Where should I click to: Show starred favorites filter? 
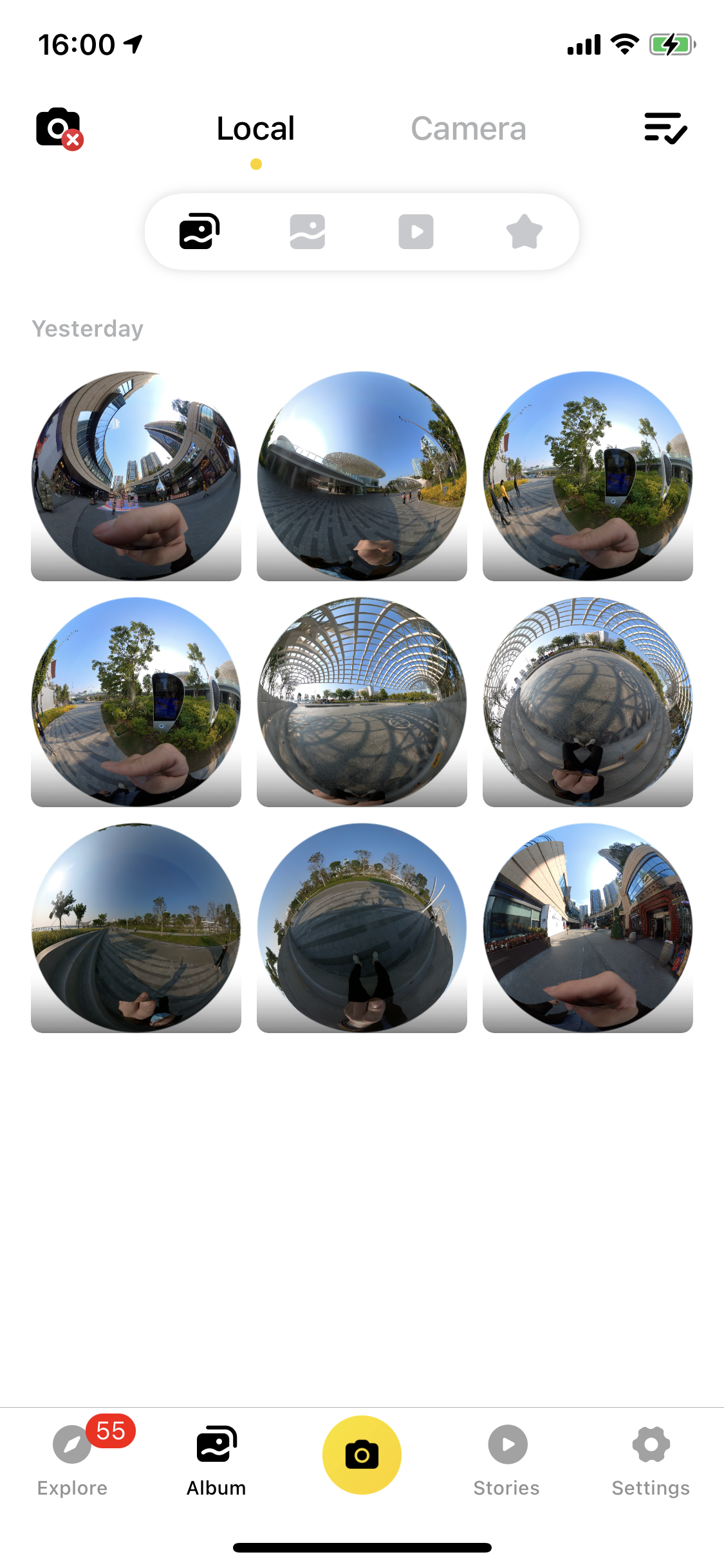(x=524, y=232)
